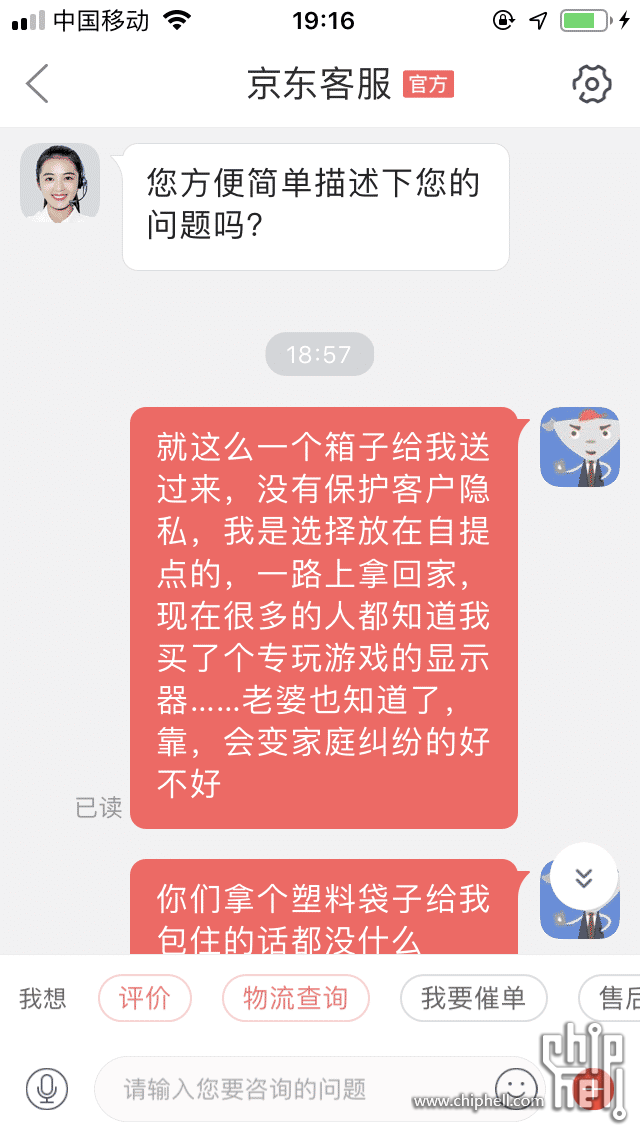Tap the customer service agent avatar
The height and width of the screenshot is (1136, 640).
click(60, 182)
